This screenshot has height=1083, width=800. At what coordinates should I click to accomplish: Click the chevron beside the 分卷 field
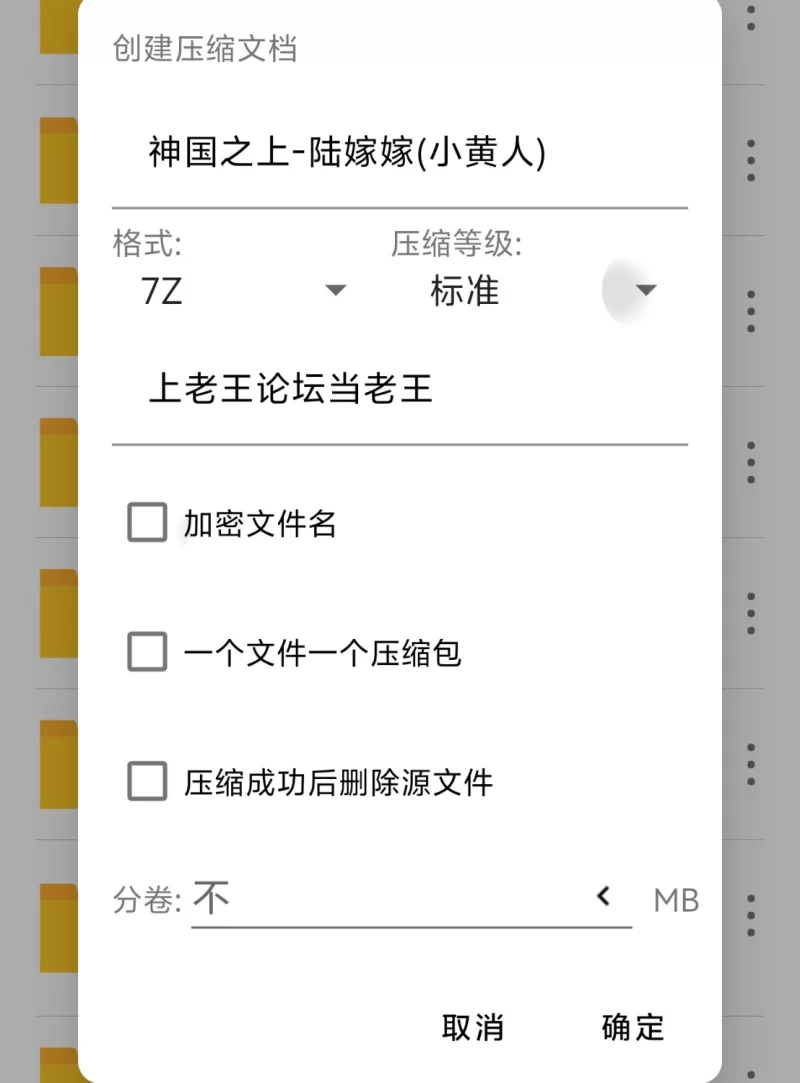(x=603, y=897)
